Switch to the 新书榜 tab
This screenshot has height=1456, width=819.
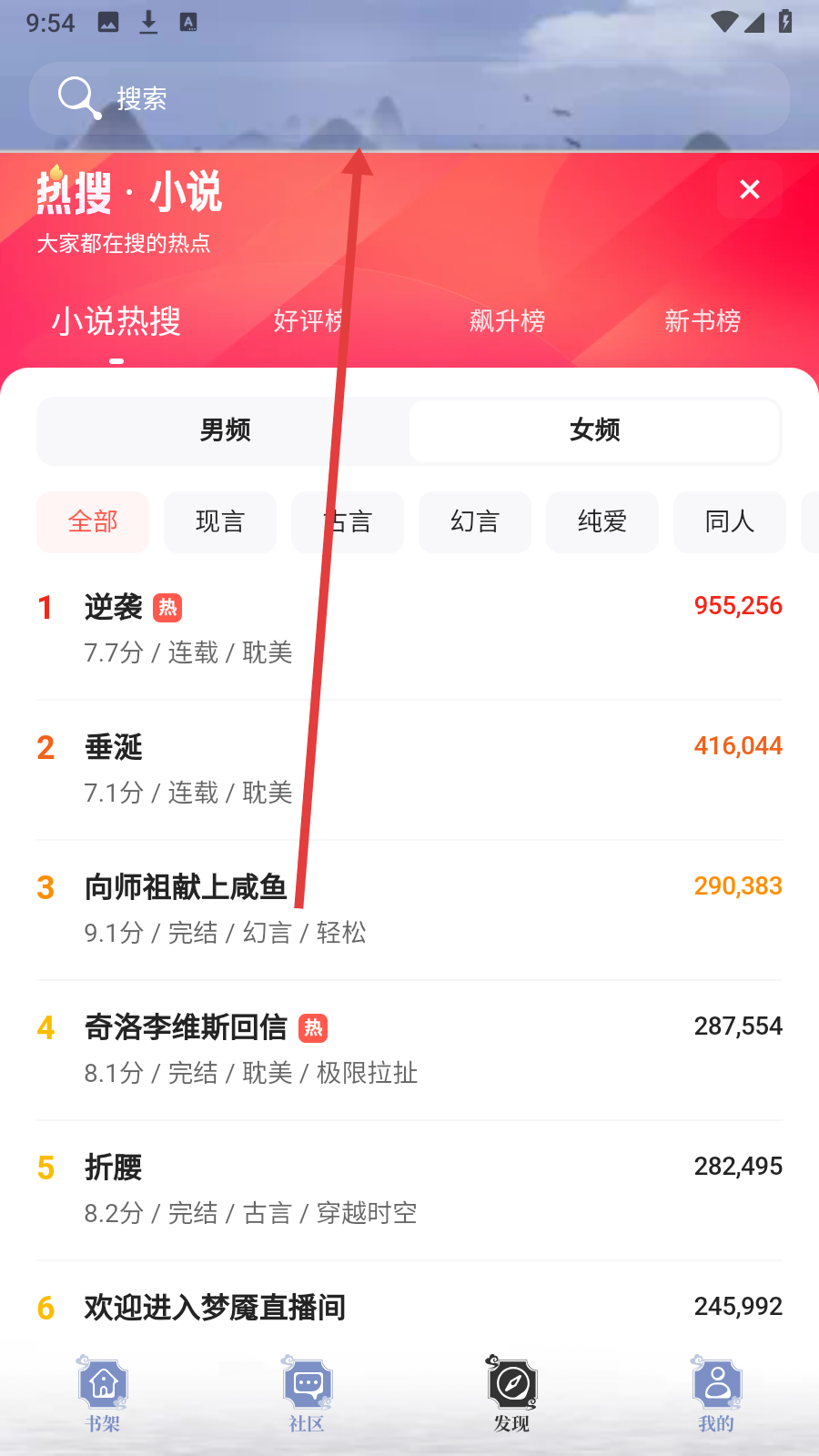[703, 321]
